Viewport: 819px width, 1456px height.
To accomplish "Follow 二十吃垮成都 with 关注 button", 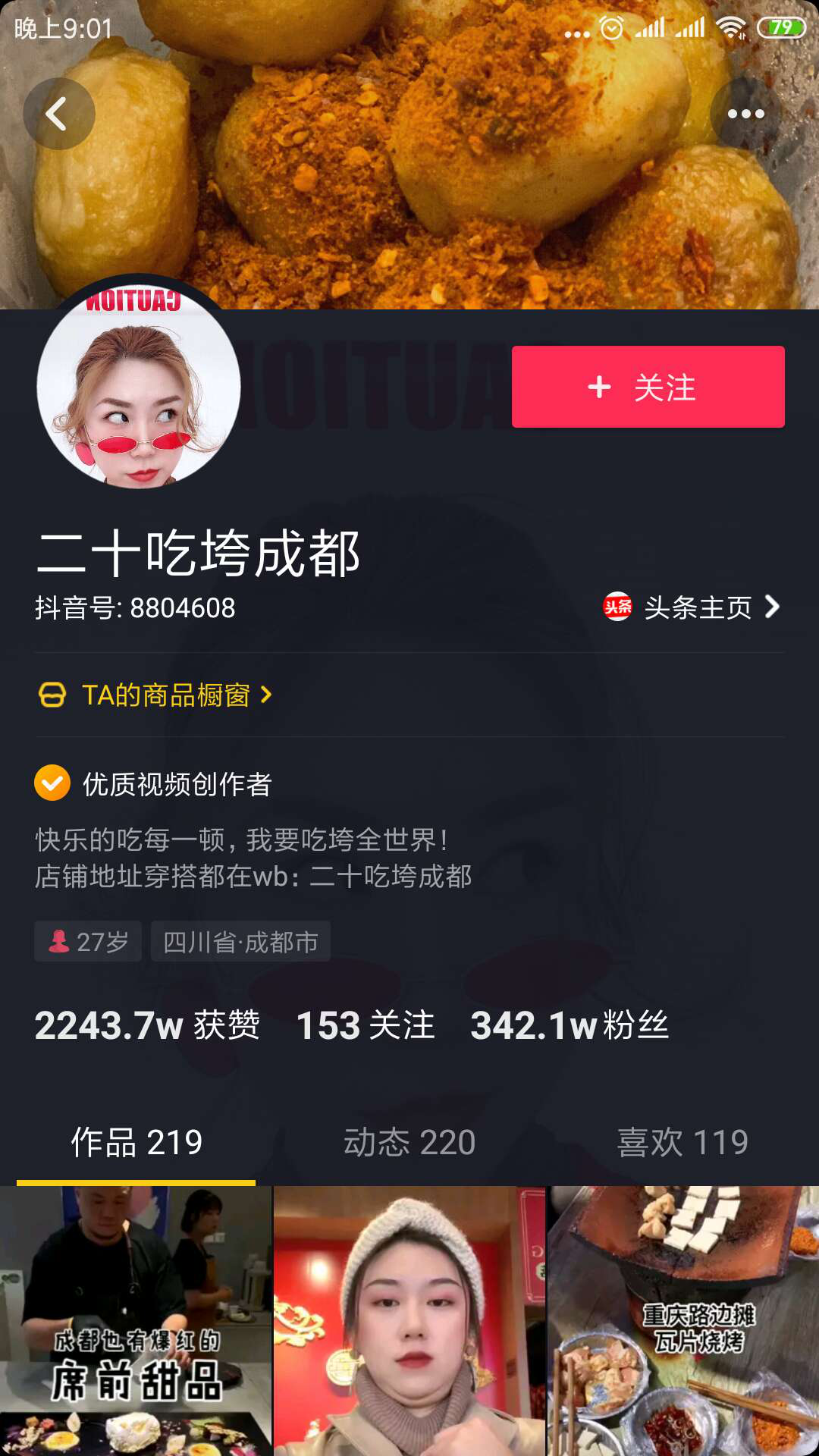I will click(648, 387).
